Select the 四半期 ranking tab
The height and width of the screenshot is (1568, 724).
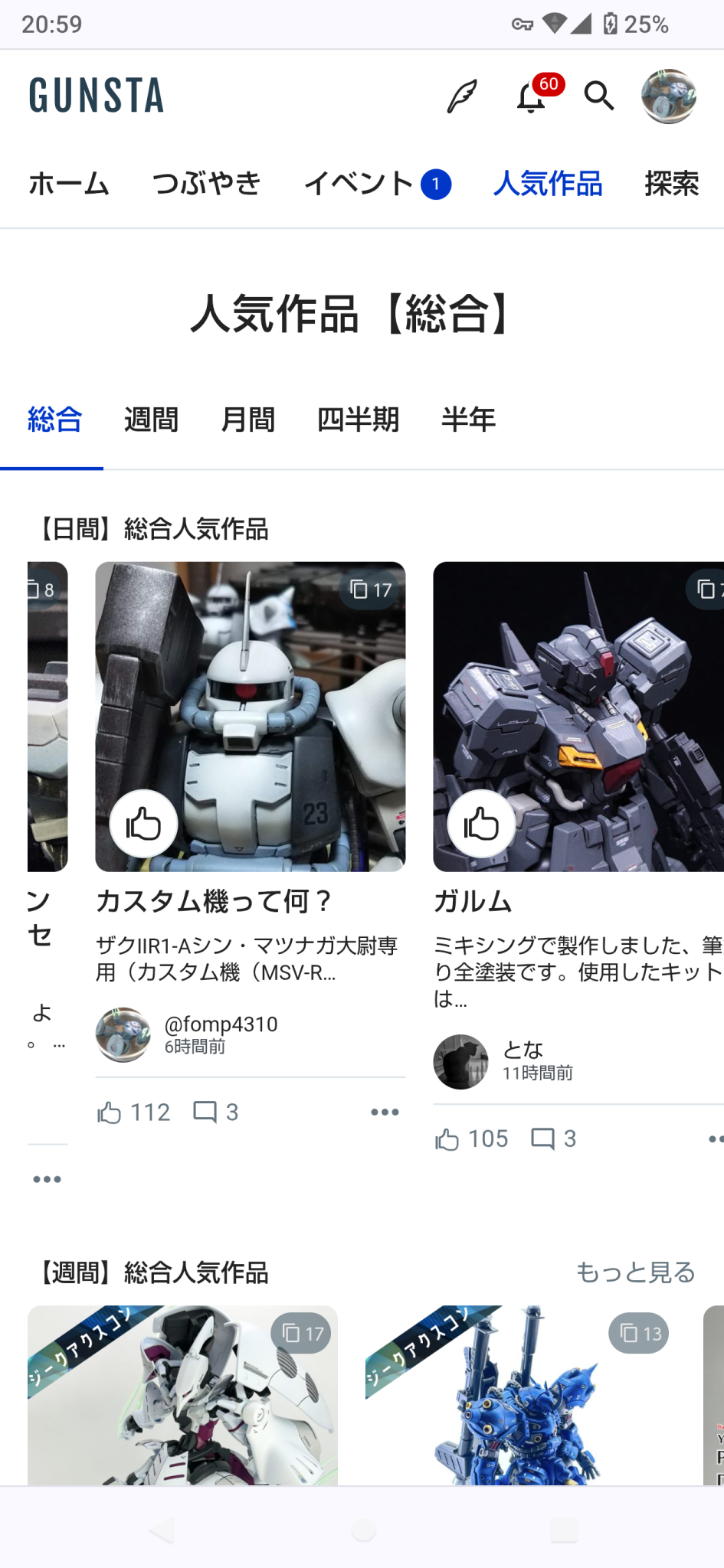pos(358,420)
